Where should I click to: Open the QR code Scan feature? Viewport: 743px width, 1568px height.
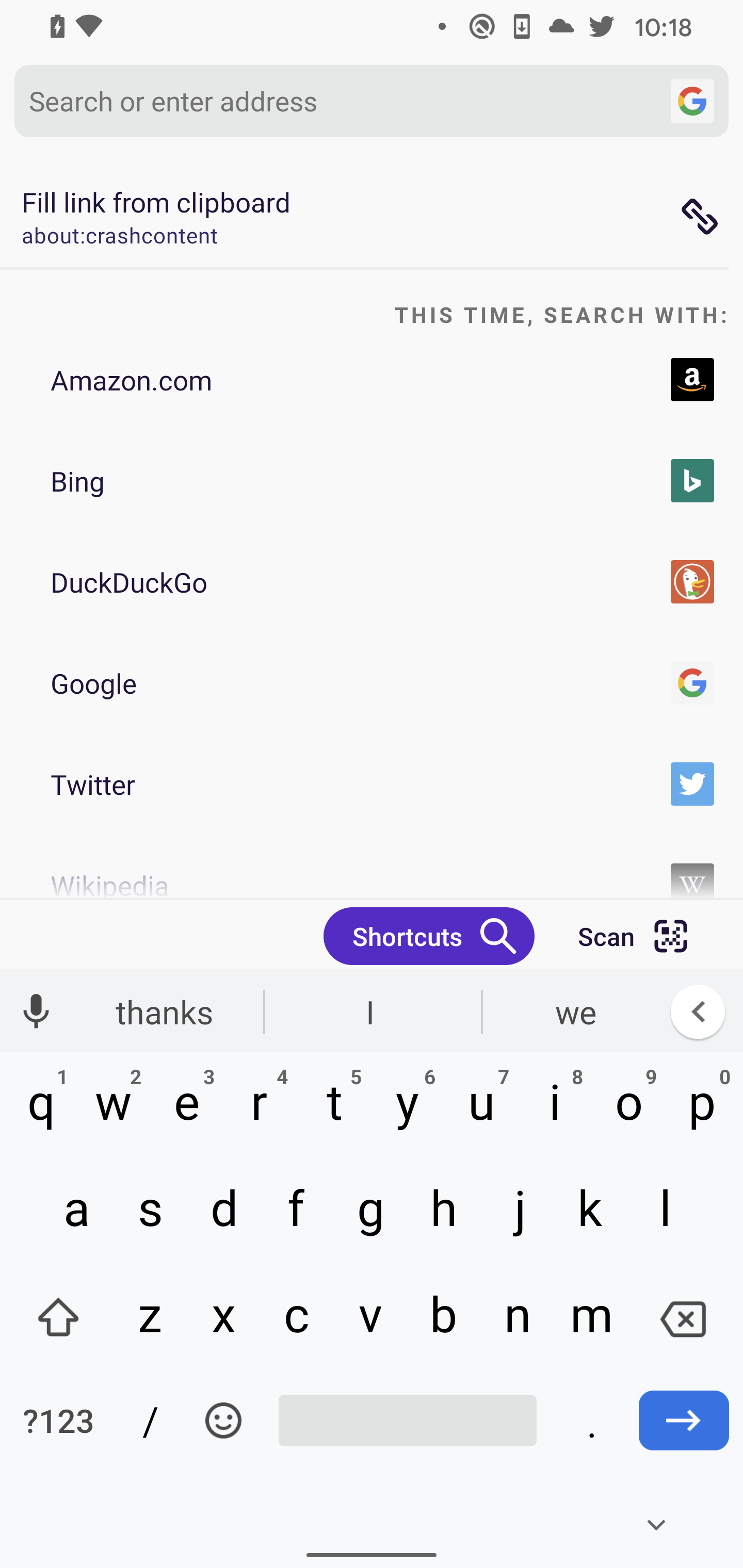(633, 936)
